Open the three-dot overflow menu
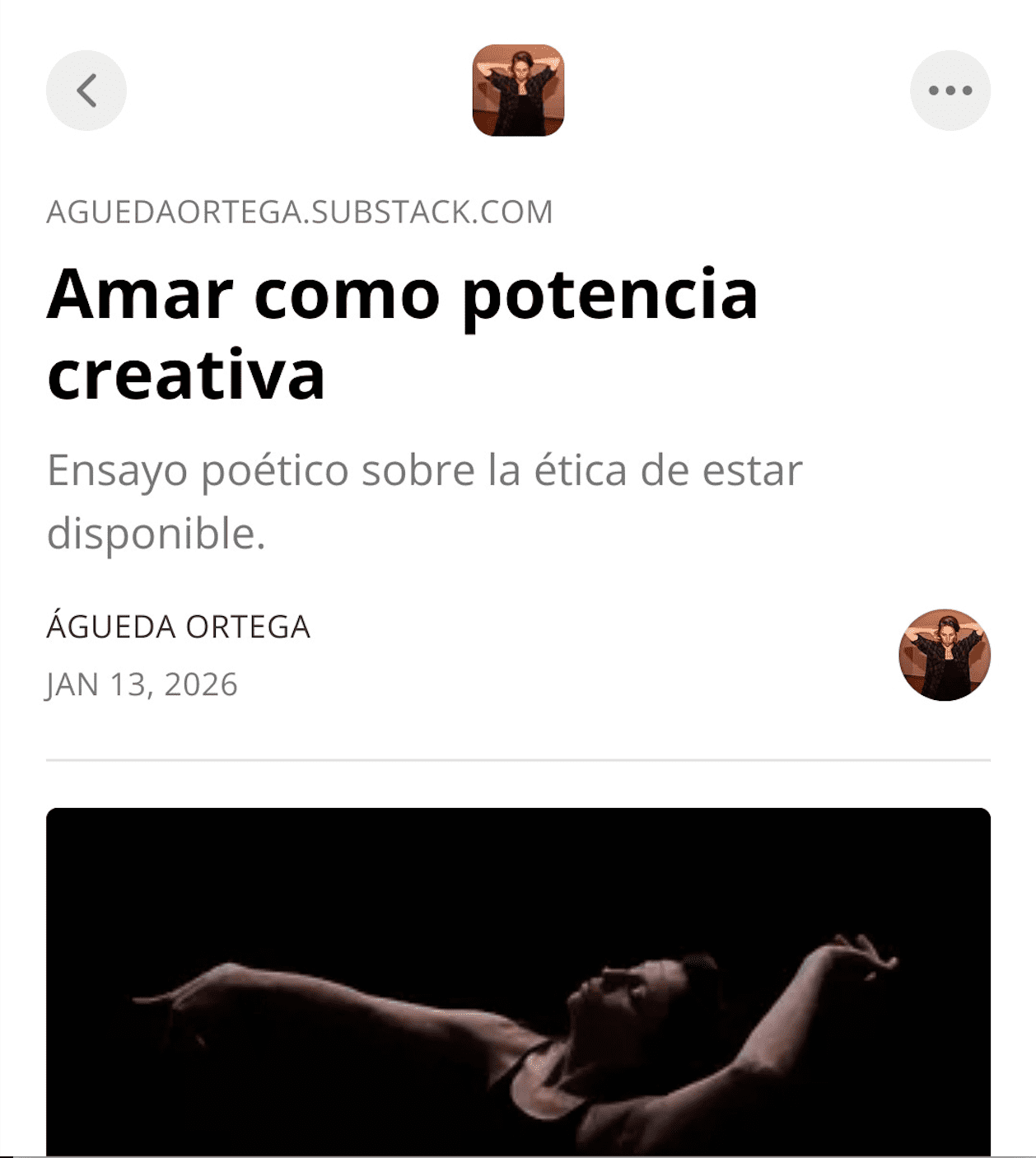1036x1158 pixels. pos(950,91)
